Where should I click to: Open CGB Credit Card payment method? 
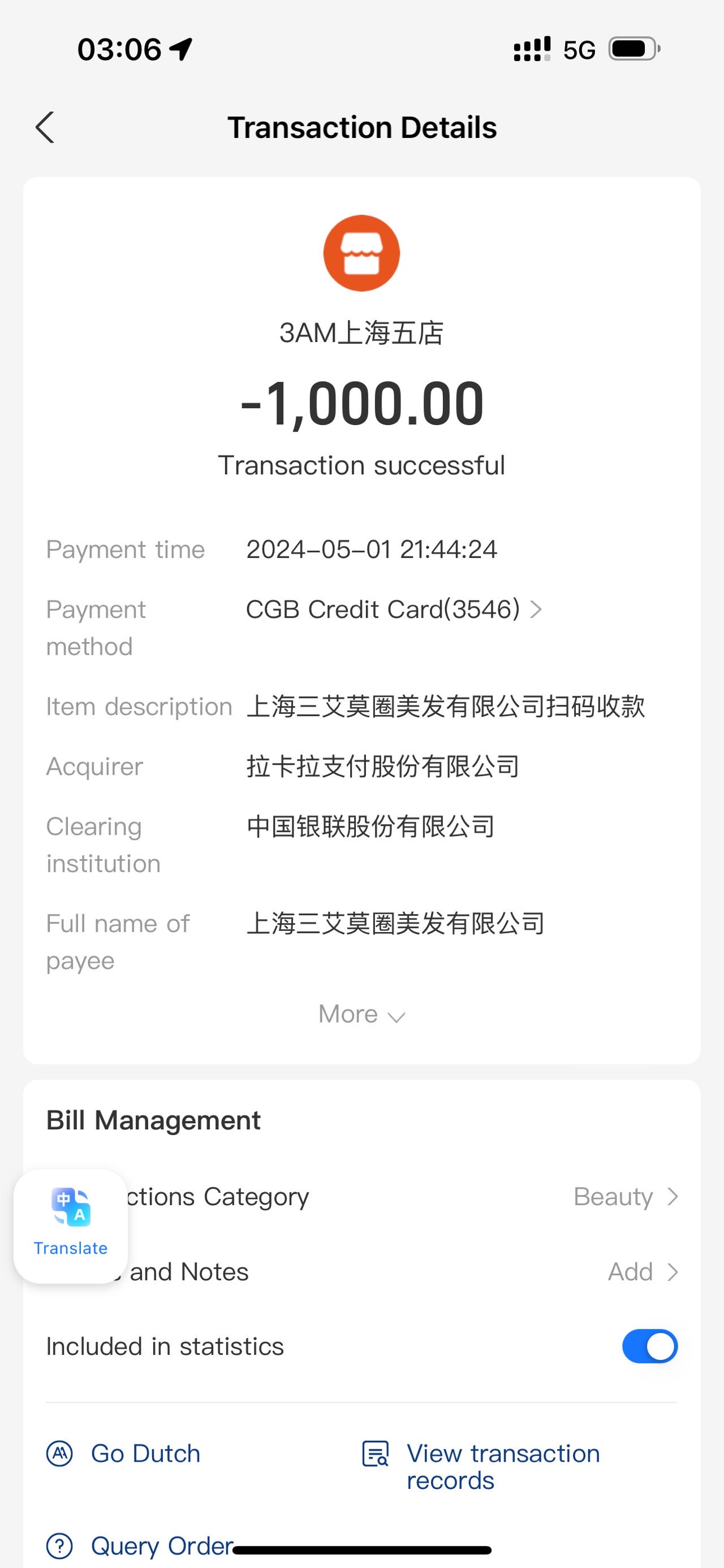393,609
